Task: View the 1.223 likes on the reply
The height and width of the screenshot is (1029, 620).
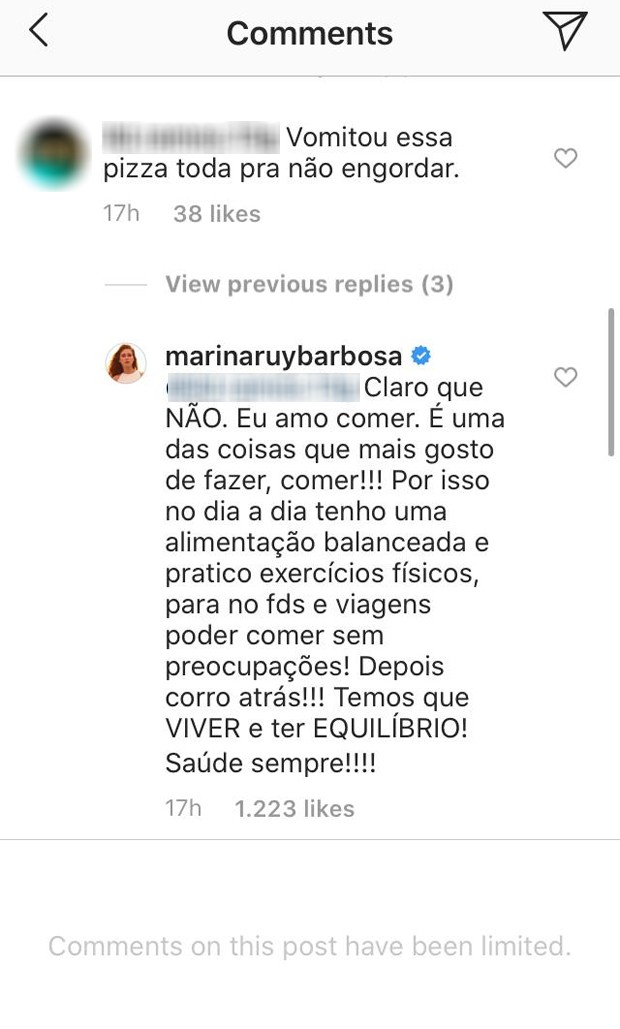Action: (294, 808)
